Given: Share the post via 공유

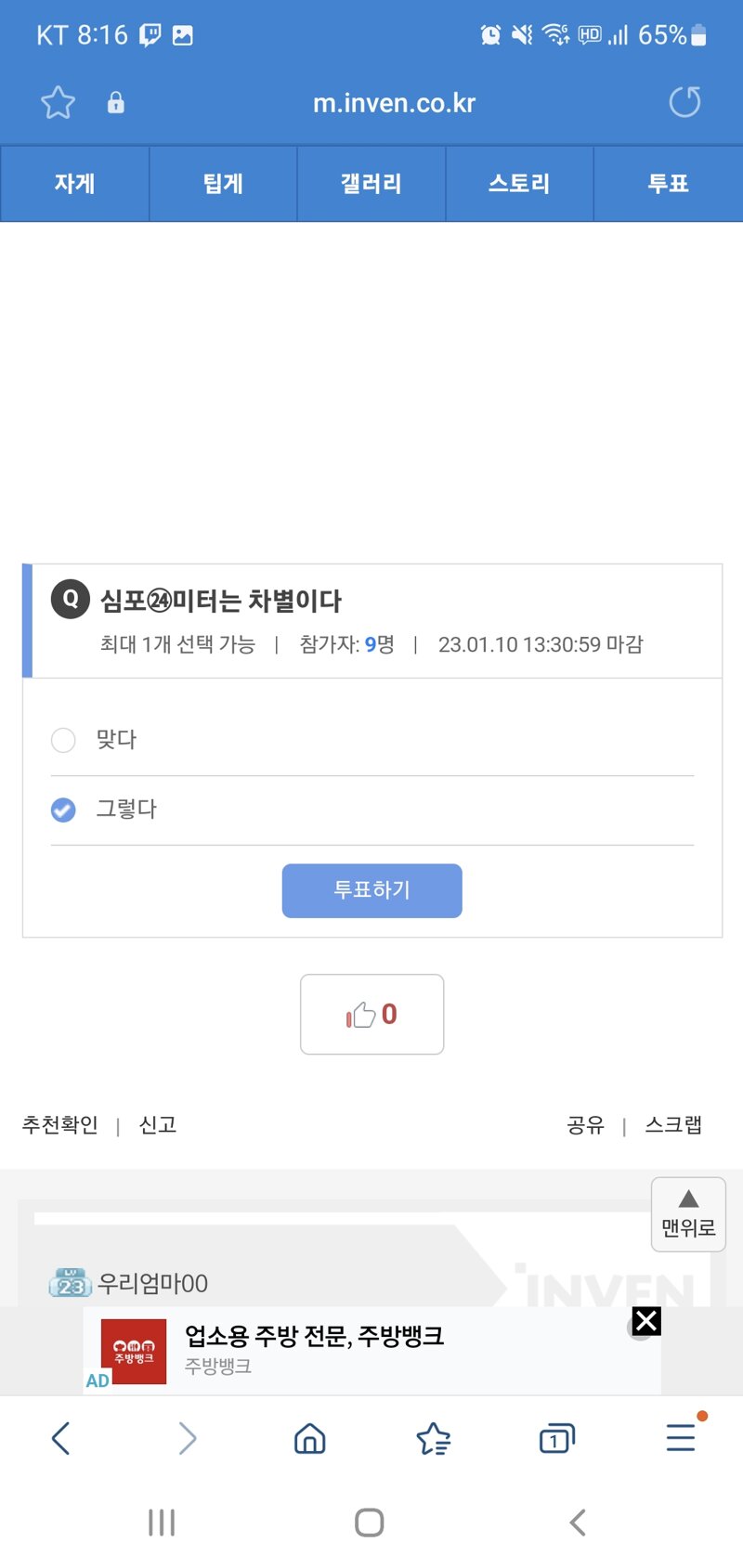Looking at the screenshot, I should (x=585, y=1125).
